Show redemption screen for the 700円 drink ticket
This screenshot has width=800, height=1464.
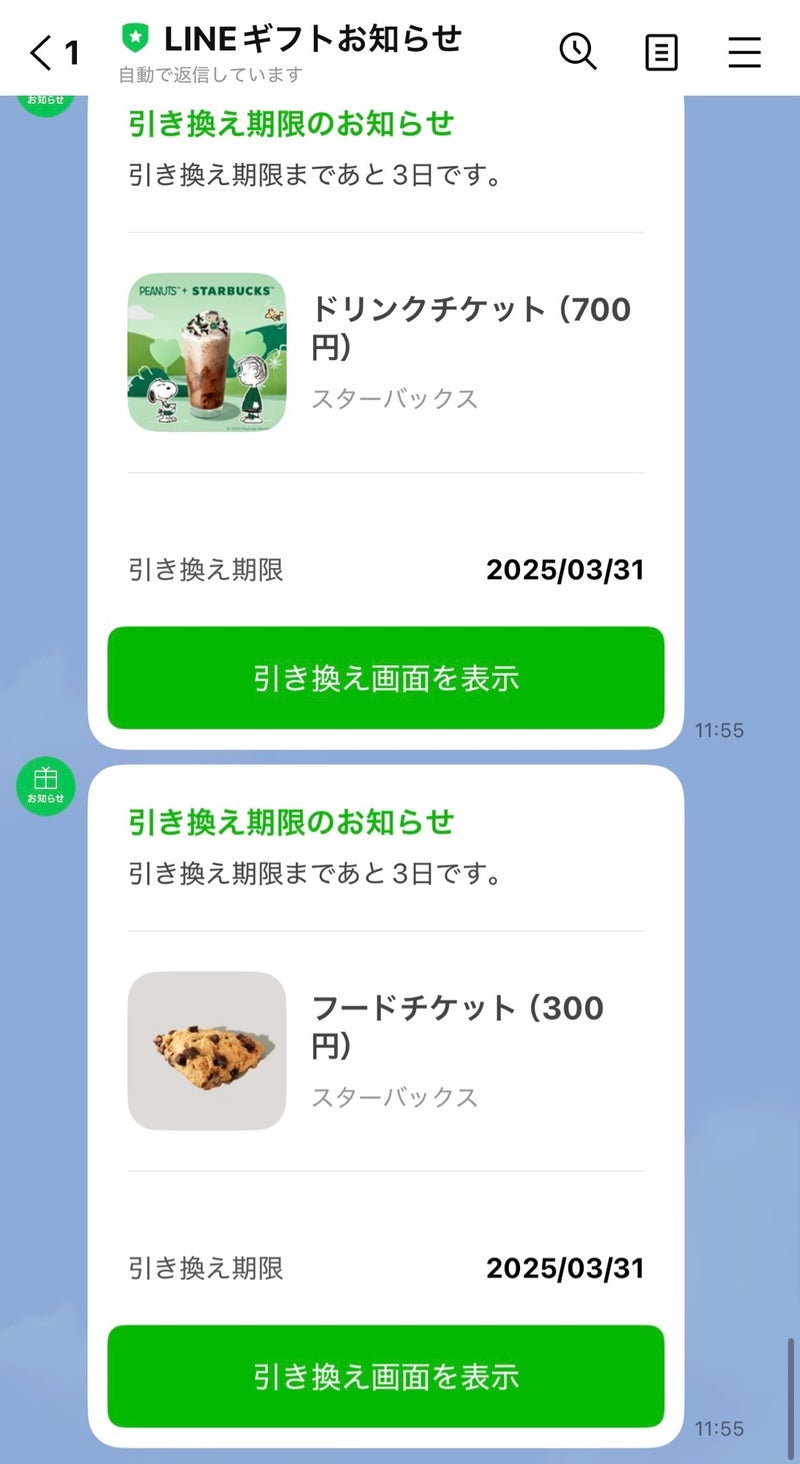click(x=386, y=678)
